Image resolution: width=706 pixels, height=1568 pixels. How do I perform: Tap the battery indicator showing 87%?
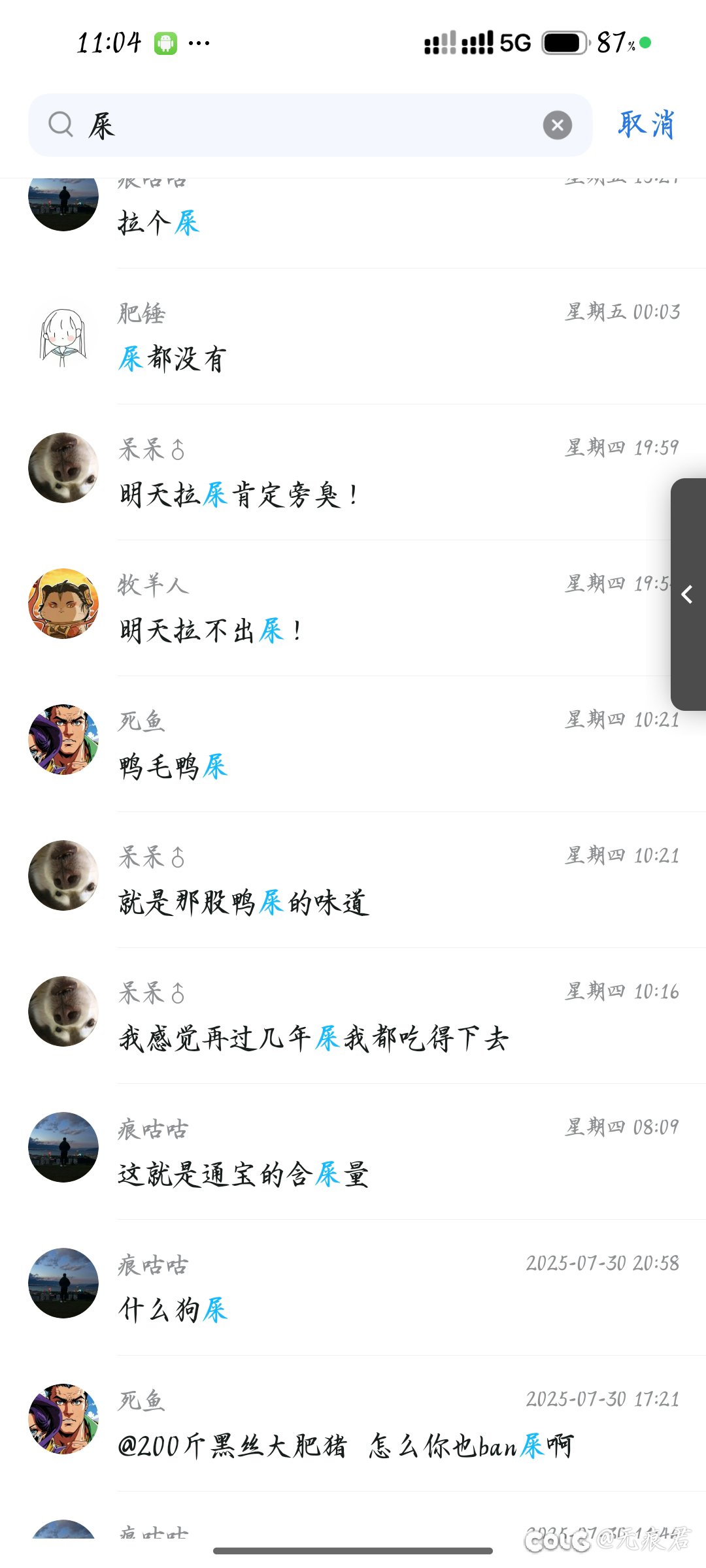563,42
